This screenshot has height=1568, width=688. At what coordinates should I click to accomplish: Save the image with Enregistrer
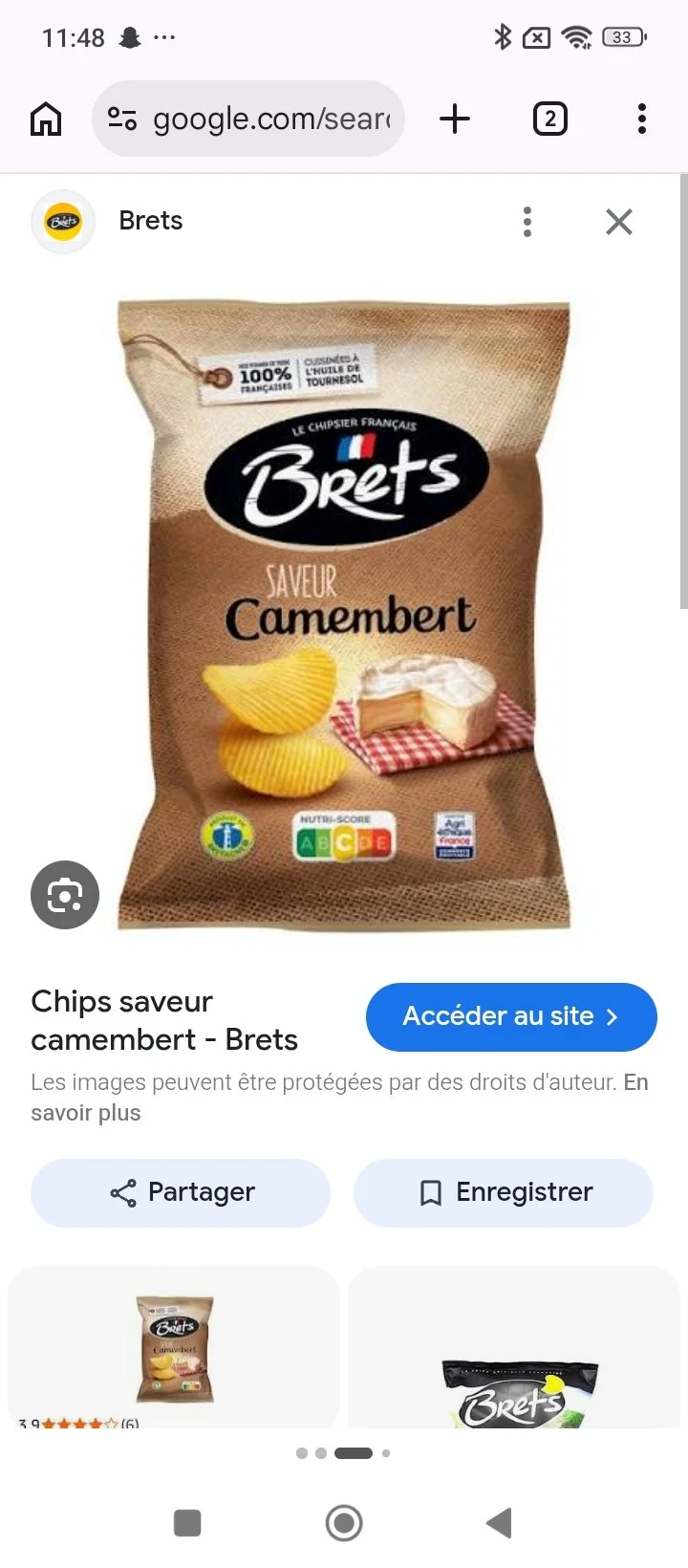504,1192
